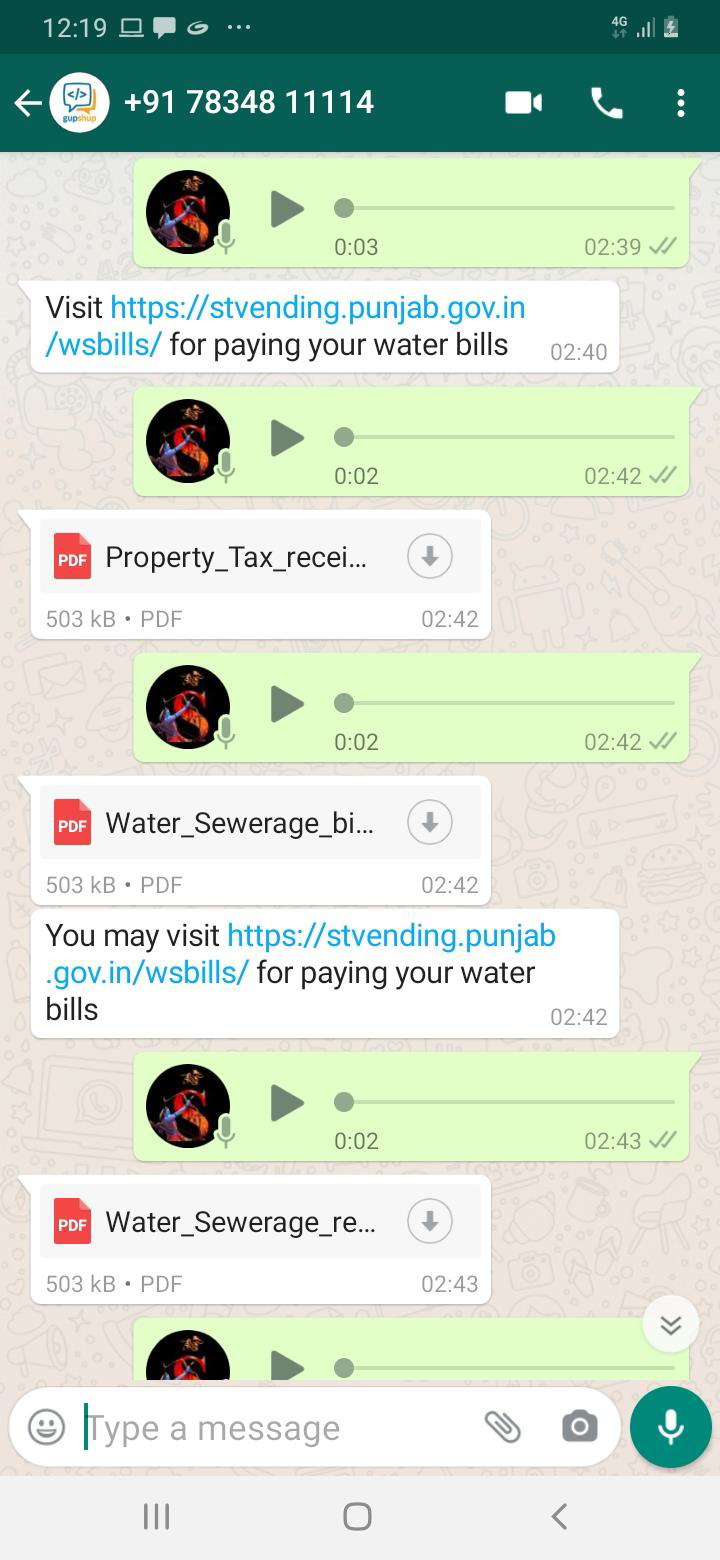720x1560 pixels.
Task: Download the Property_Tax_recei PDF
Action: point(430,556)
